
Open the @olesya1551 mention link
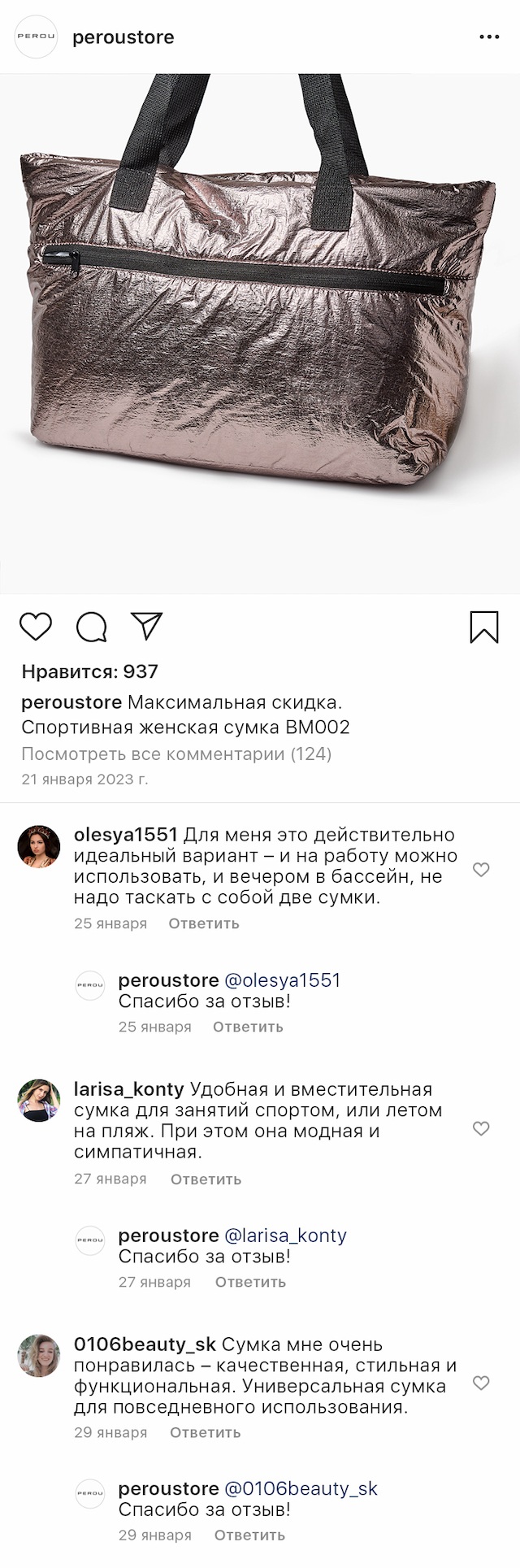[x=282, y=979]
